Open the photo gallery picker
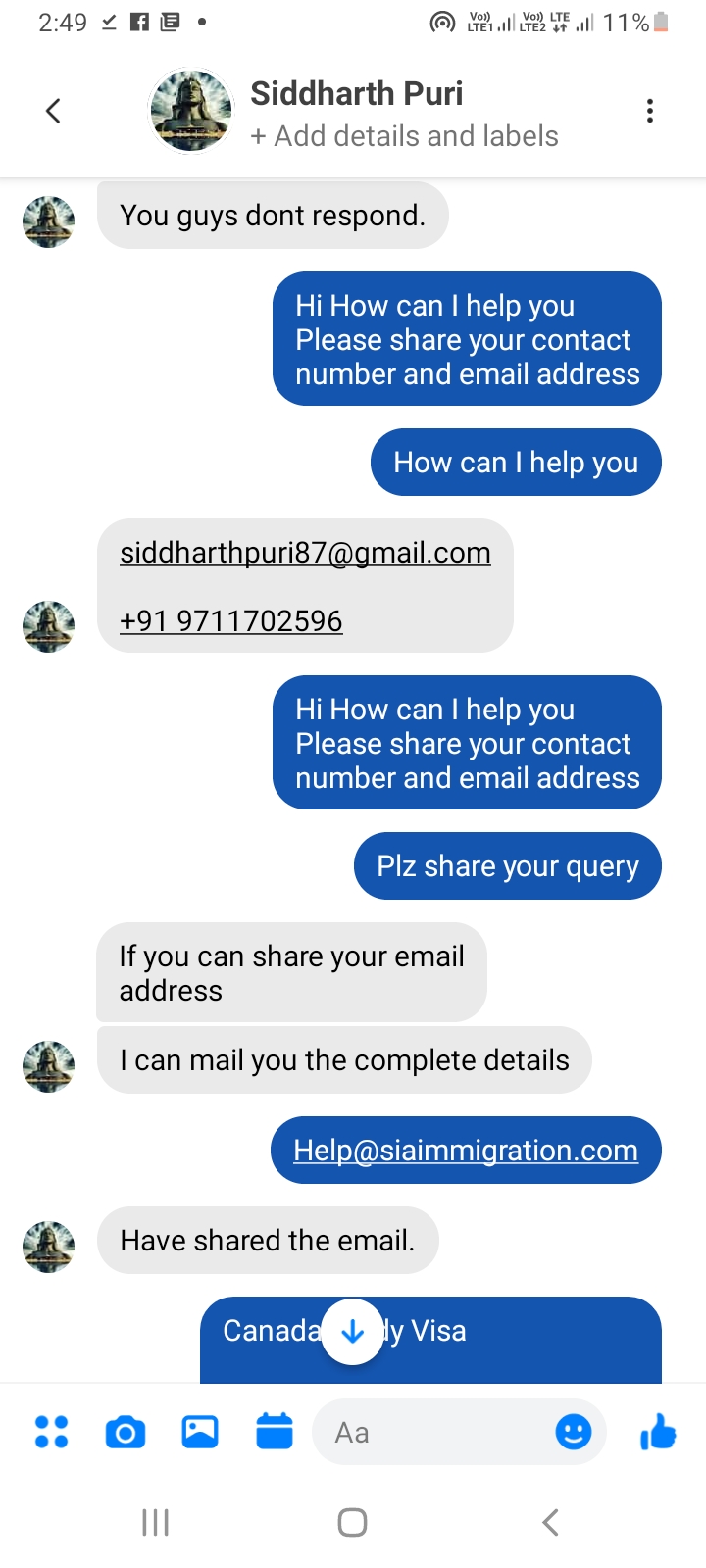This screenshot has width=706, height=1568. pos(200,1432)
